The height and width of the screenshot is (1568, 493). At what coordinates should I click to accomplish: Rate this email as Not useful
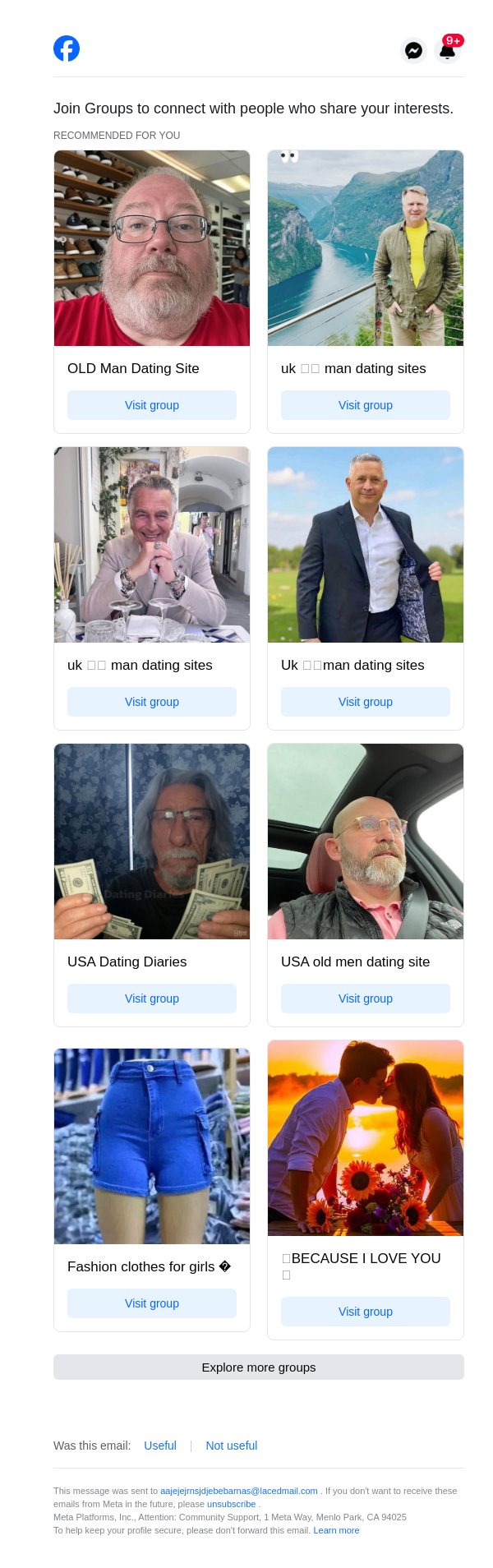(232, 1446)
